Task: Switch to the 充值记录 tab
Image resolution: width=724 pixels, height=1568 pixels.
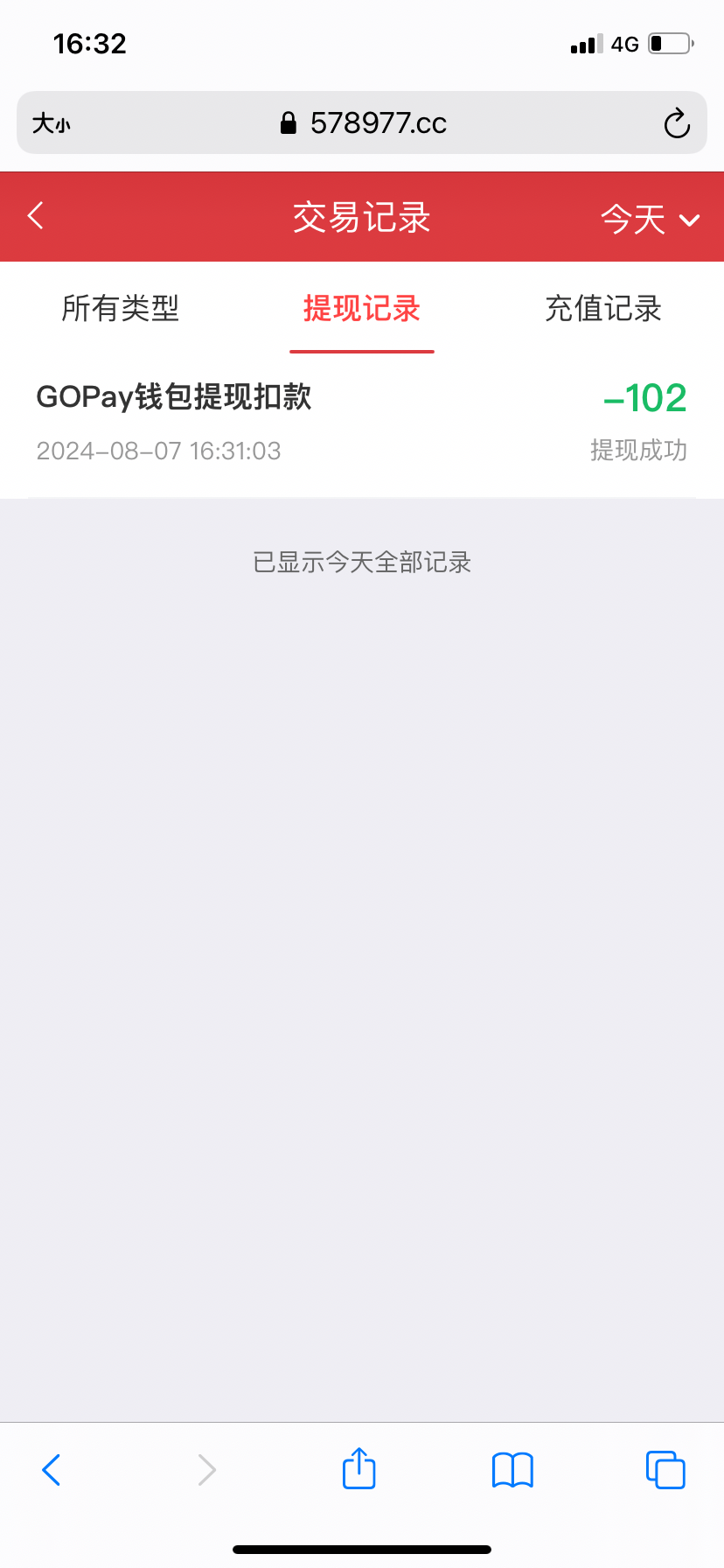Action: pyautogui.click(x=603, y=309)
